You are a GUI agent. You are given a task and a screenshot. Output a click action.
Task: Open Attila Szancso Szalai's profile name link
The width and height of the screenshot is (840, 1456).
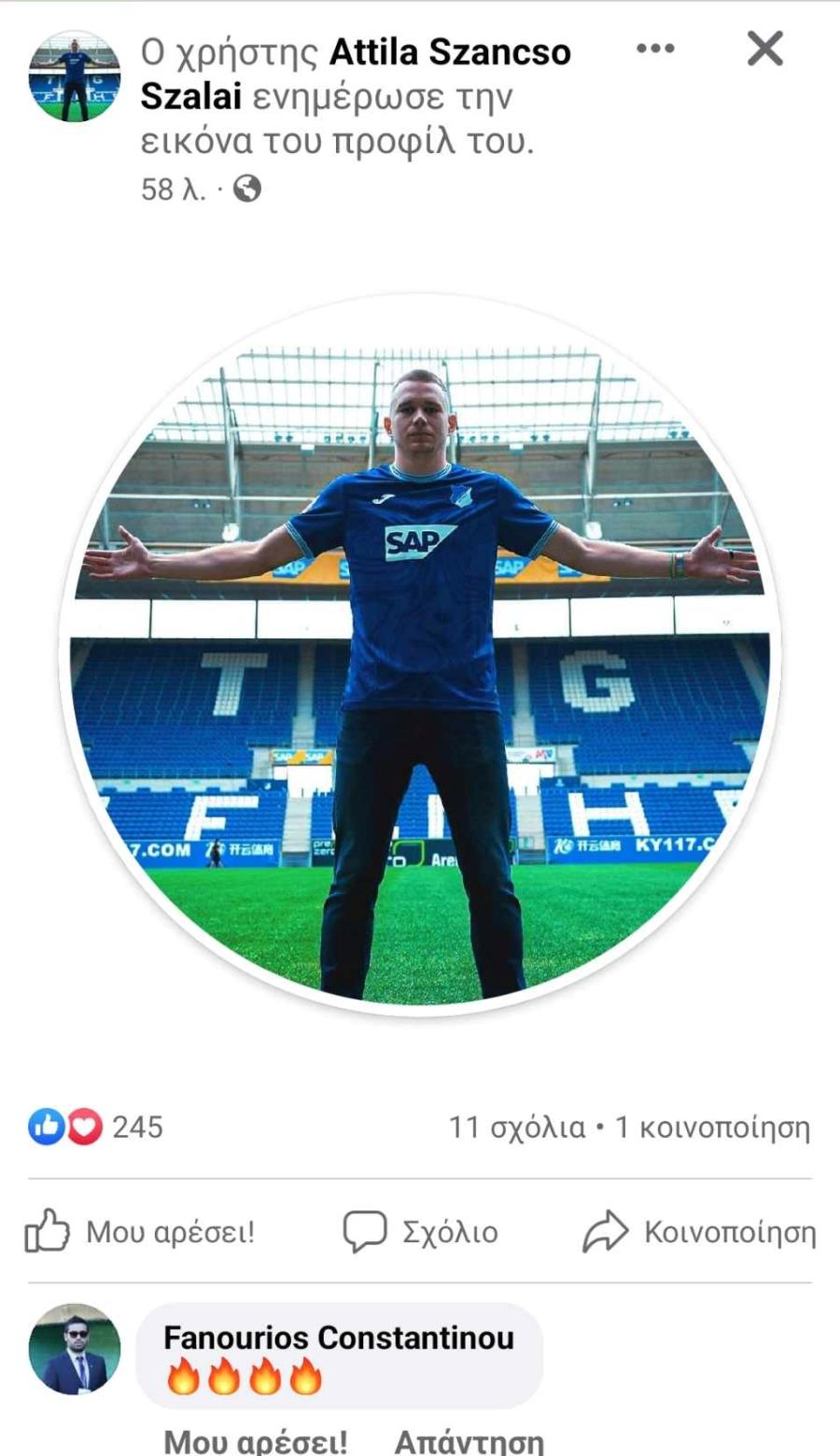pyautogui.click(x=355, y=75)
